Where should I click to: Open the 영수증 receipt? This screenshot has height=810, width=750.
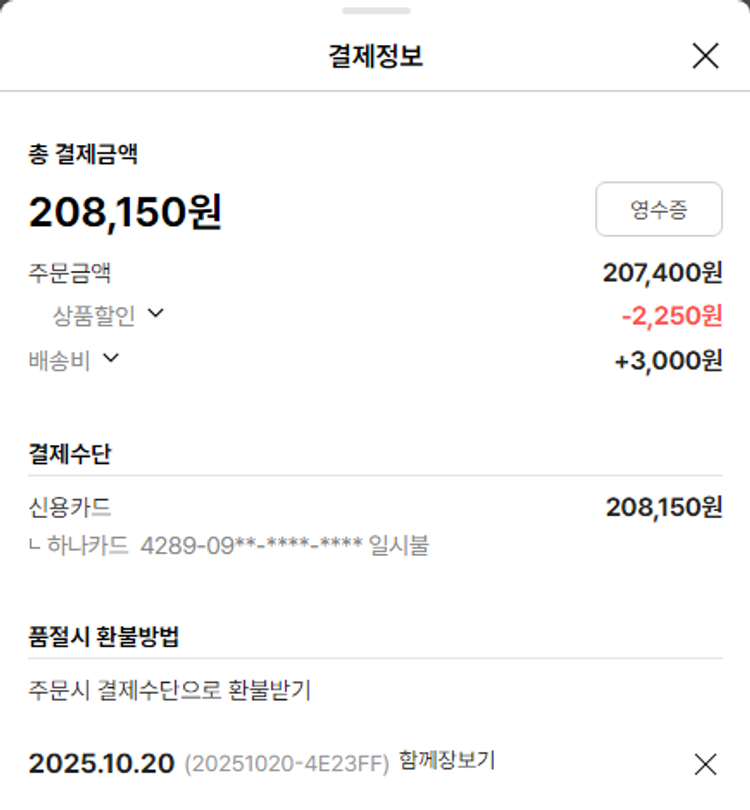pos(658,209)
